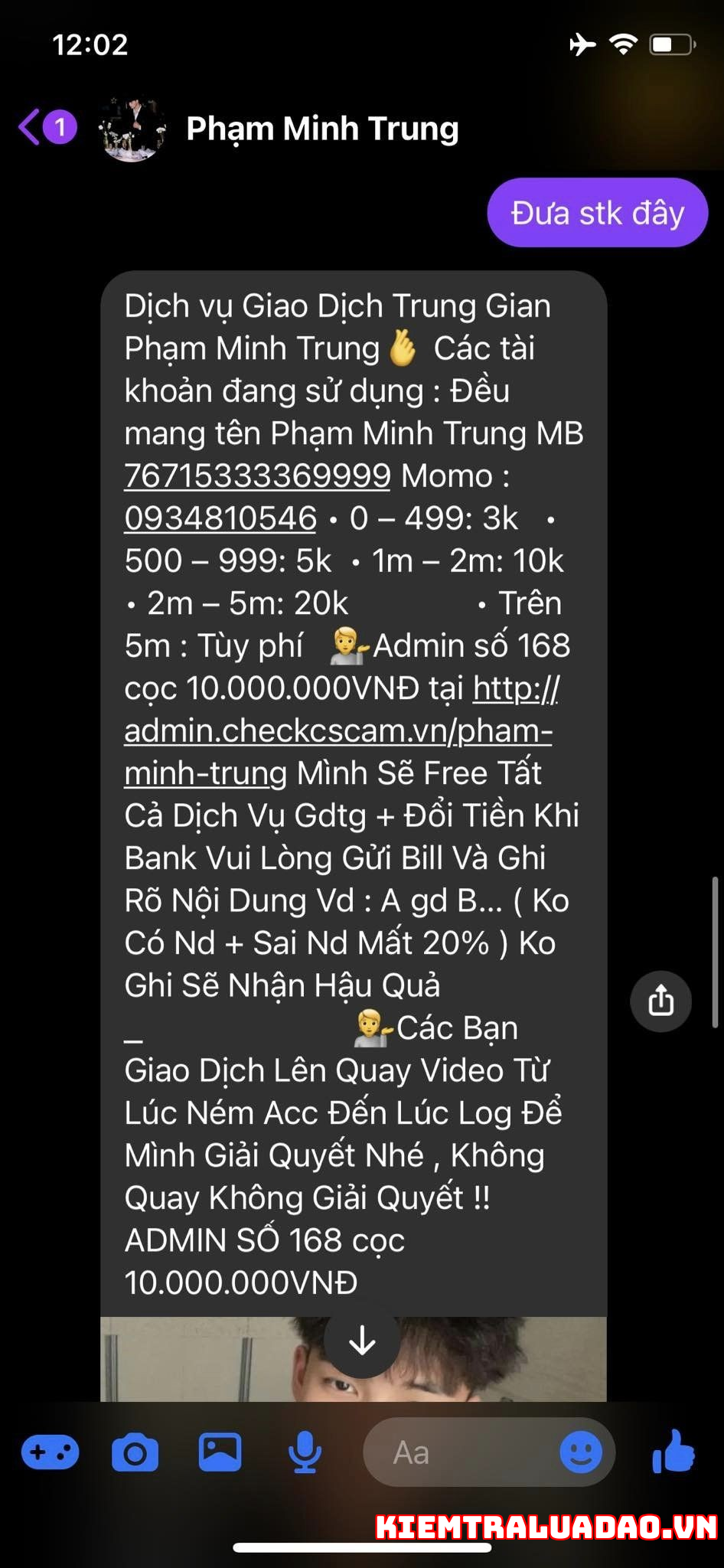Open the emoji picker smiley
This screenshot has width=724, height=1568.
pos(581,1452)
